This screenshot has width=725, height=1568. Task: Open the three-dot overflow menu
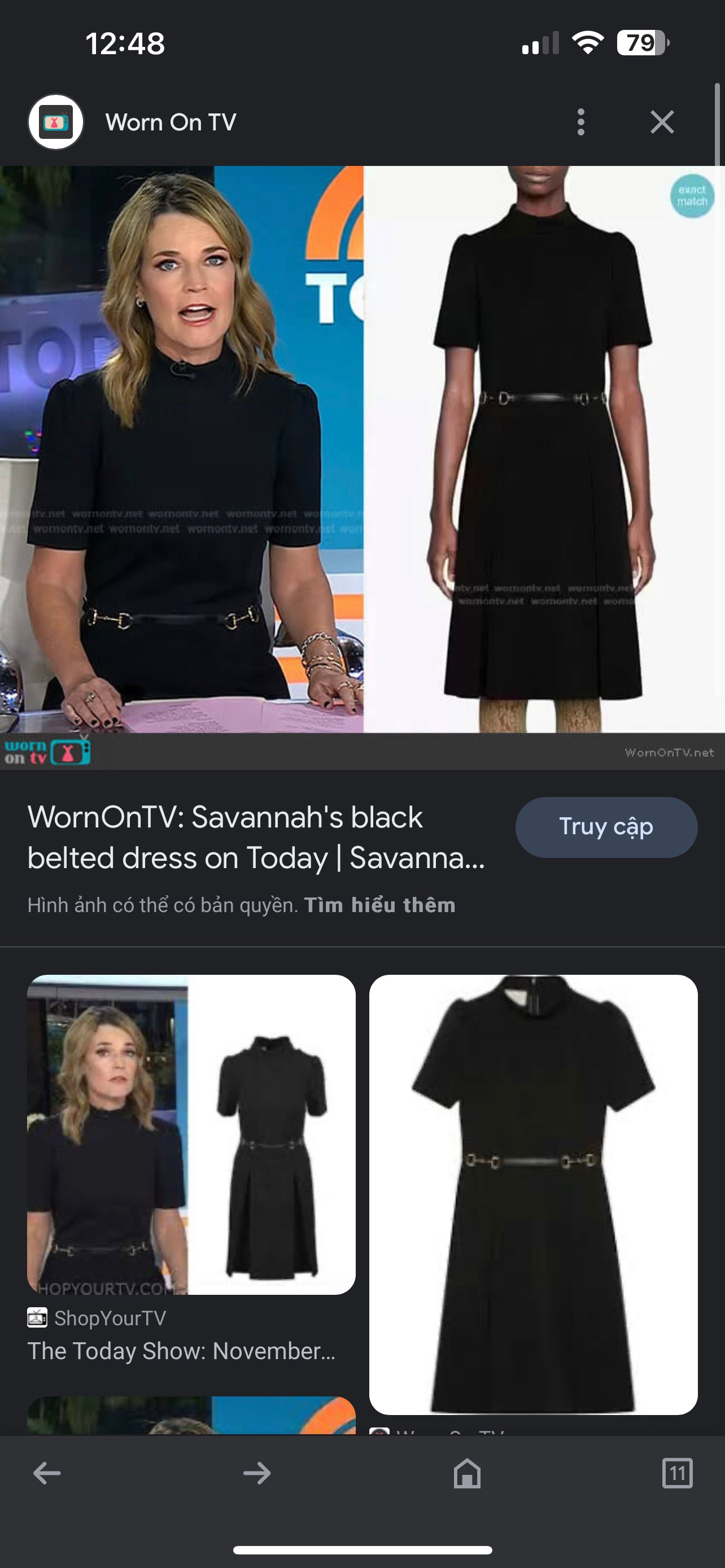coord(580,122)
